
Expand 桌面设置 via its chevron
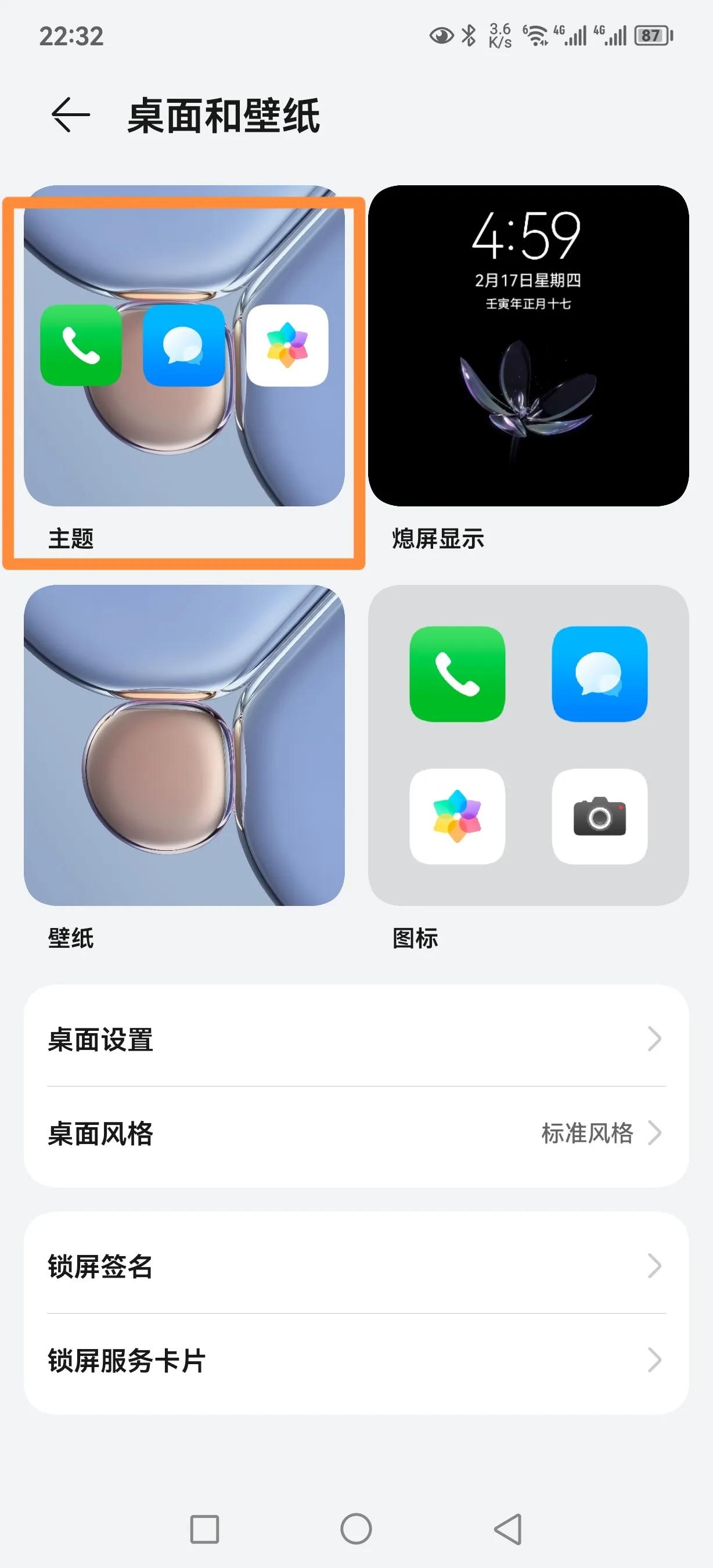tap(654, 1041)
